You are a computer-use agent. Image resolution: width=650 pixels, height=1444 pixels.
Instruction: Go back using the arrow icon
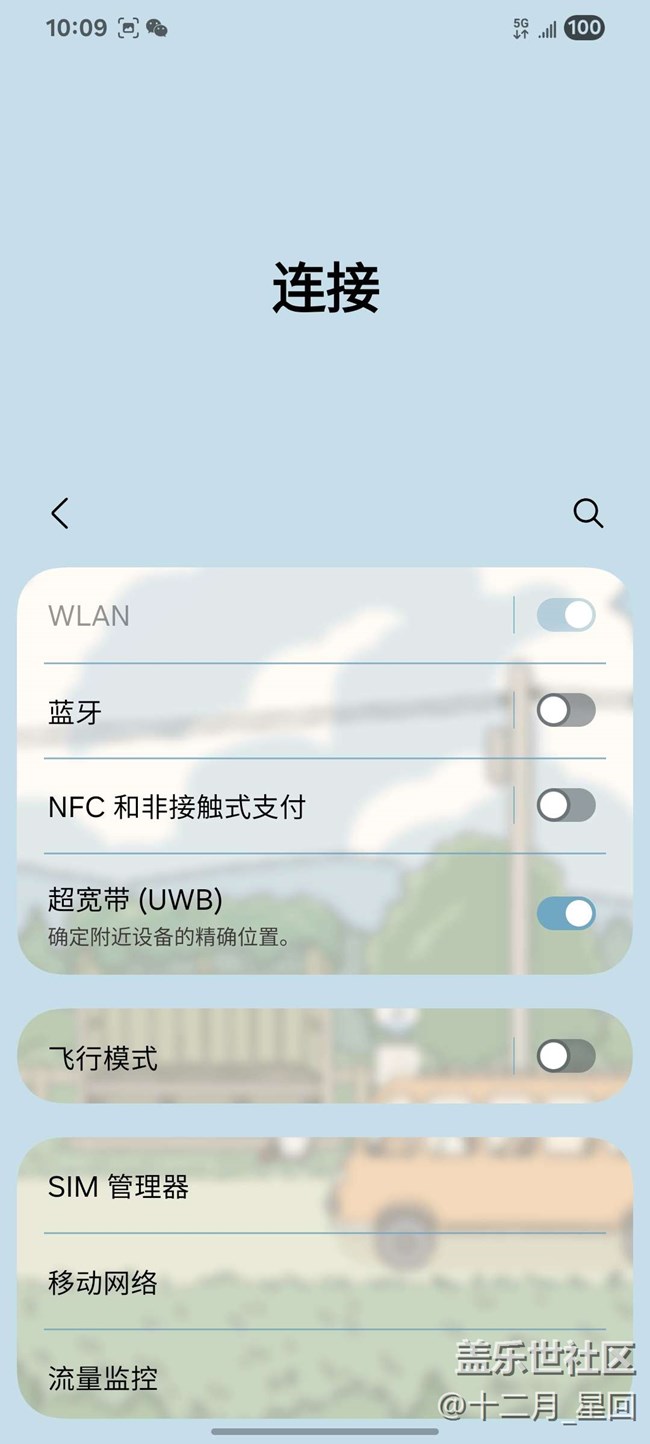(60, 513)
